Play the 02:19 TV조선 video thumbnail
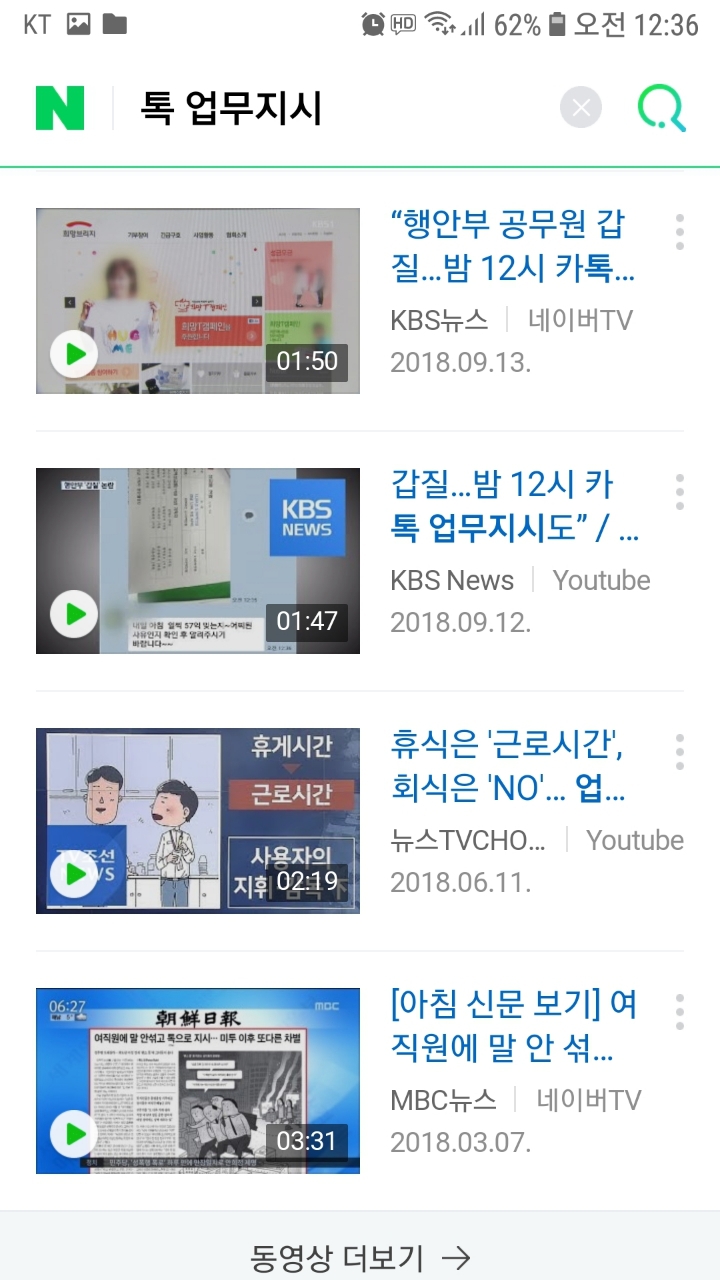720x1280 pixels. coord(198,820)
